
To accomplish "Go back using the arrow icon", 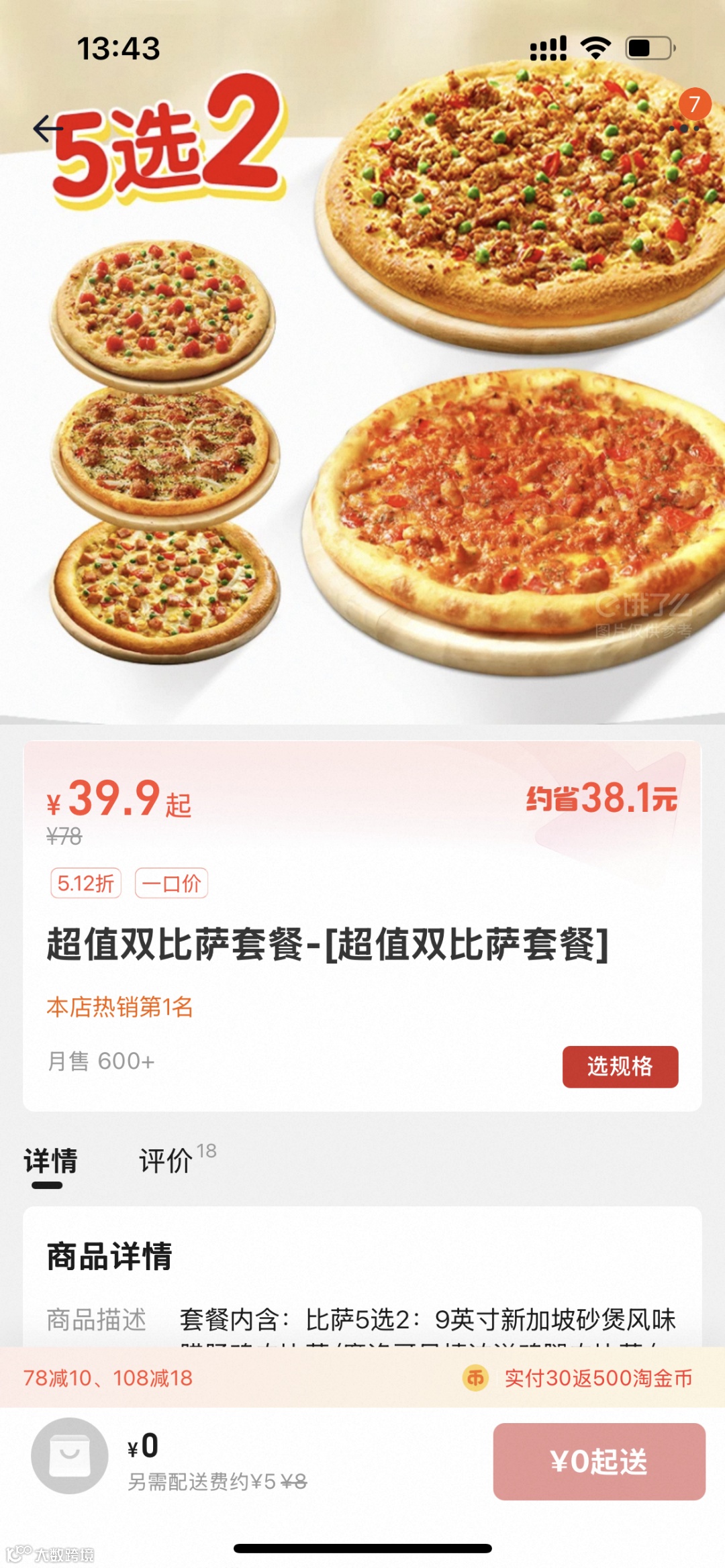I will pyautogui.click(x=47, y=128).
